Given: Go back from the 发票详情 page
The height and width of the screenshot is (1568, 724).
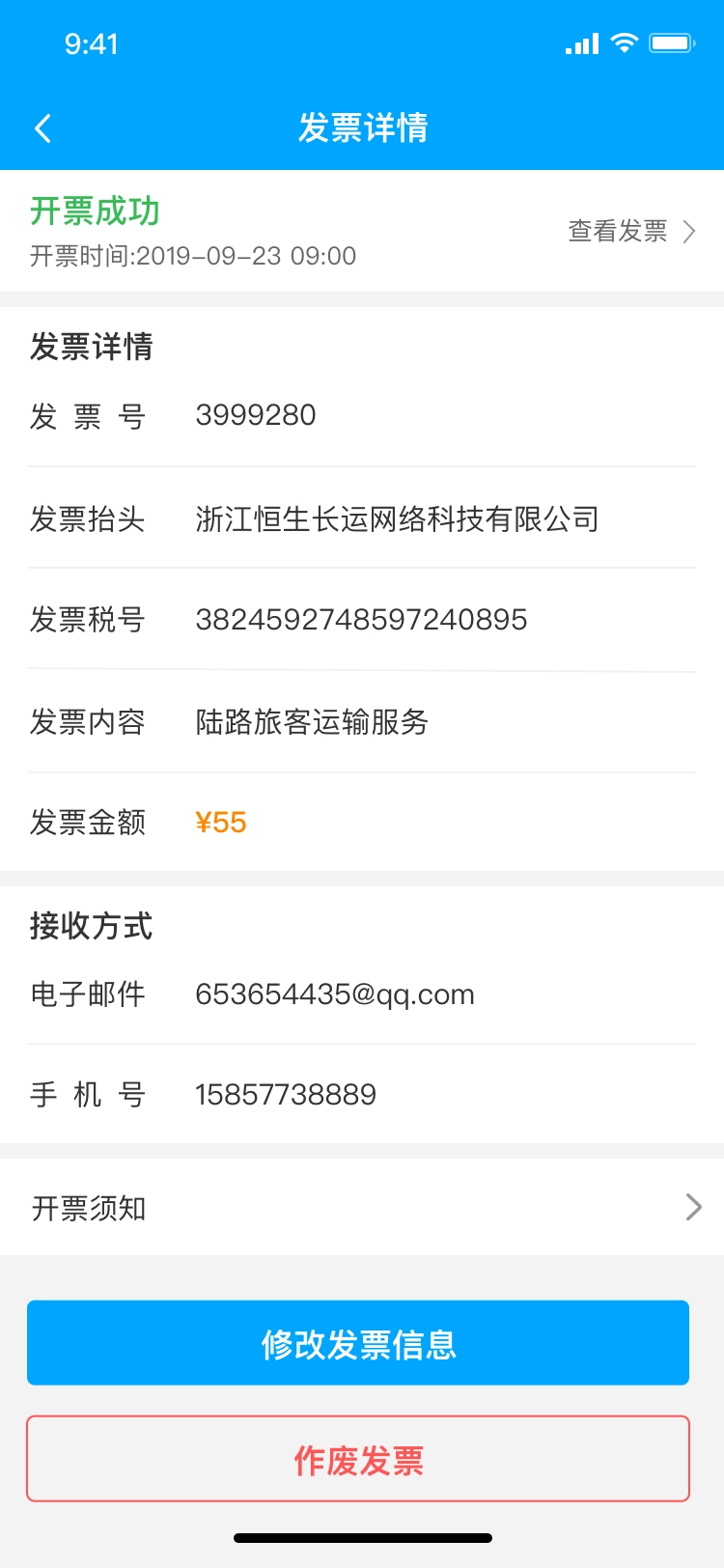Looking at the screenshot, I should 42,128.
